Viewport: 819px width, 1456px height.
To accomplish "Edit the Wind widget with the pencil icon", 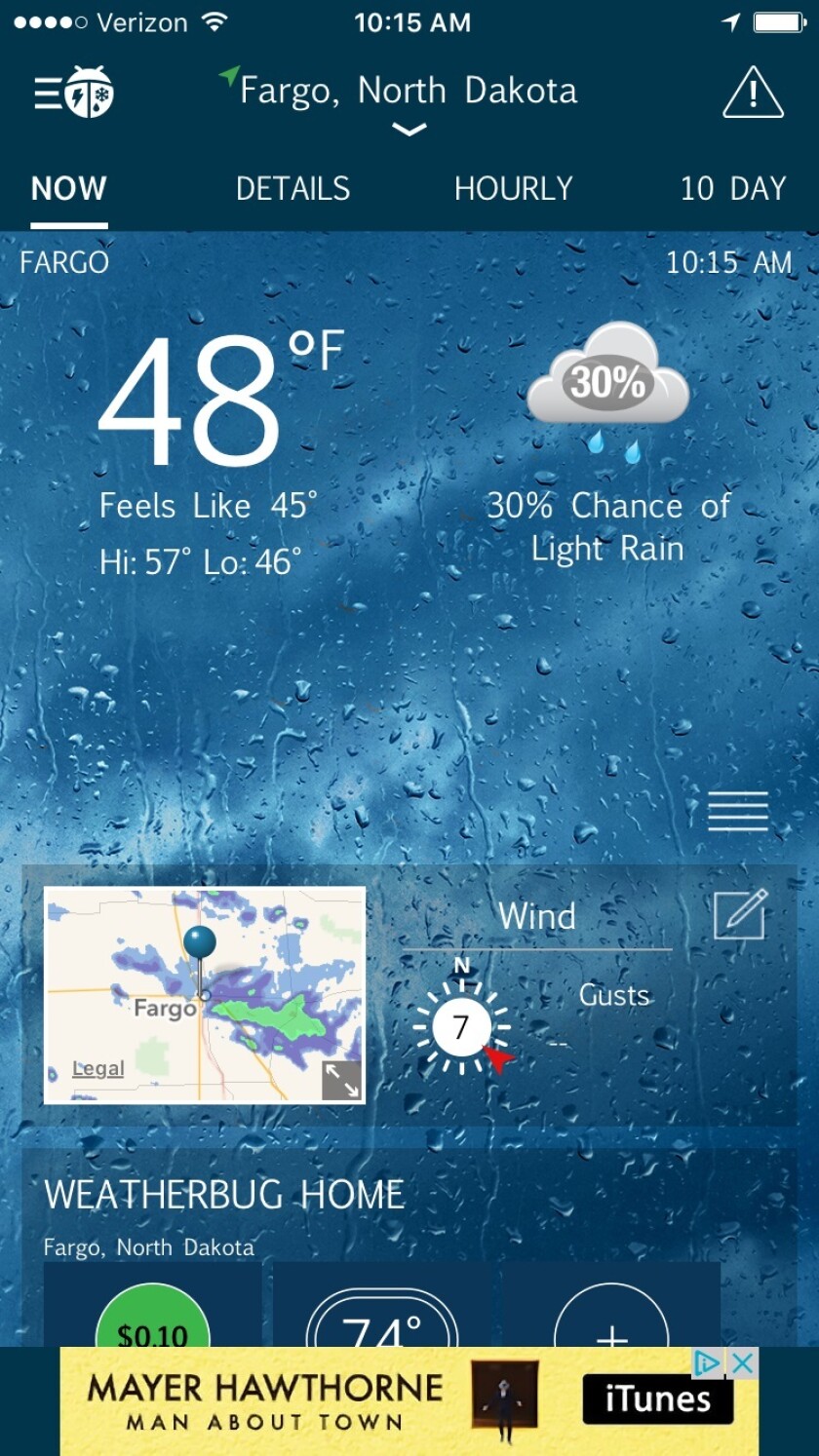I will [x=739, y=914].
